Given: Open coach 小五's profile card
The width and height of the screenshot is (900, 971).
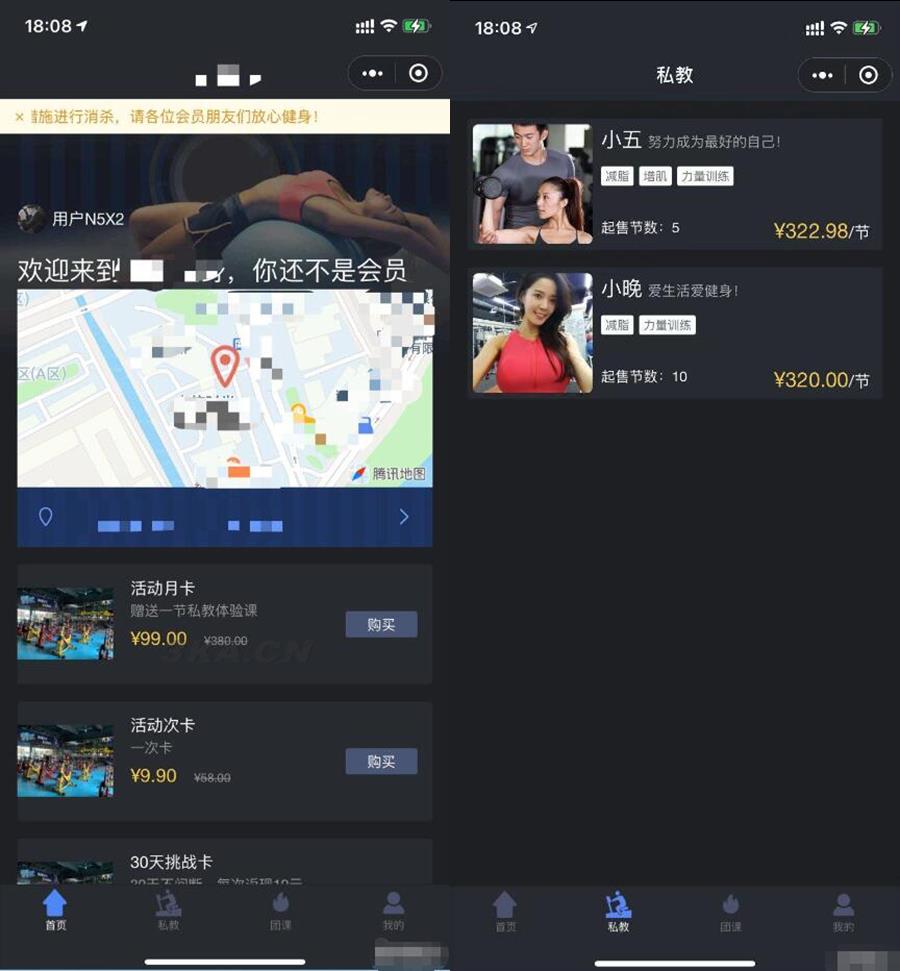Looking at the screenshot, I should coord(675,182).
